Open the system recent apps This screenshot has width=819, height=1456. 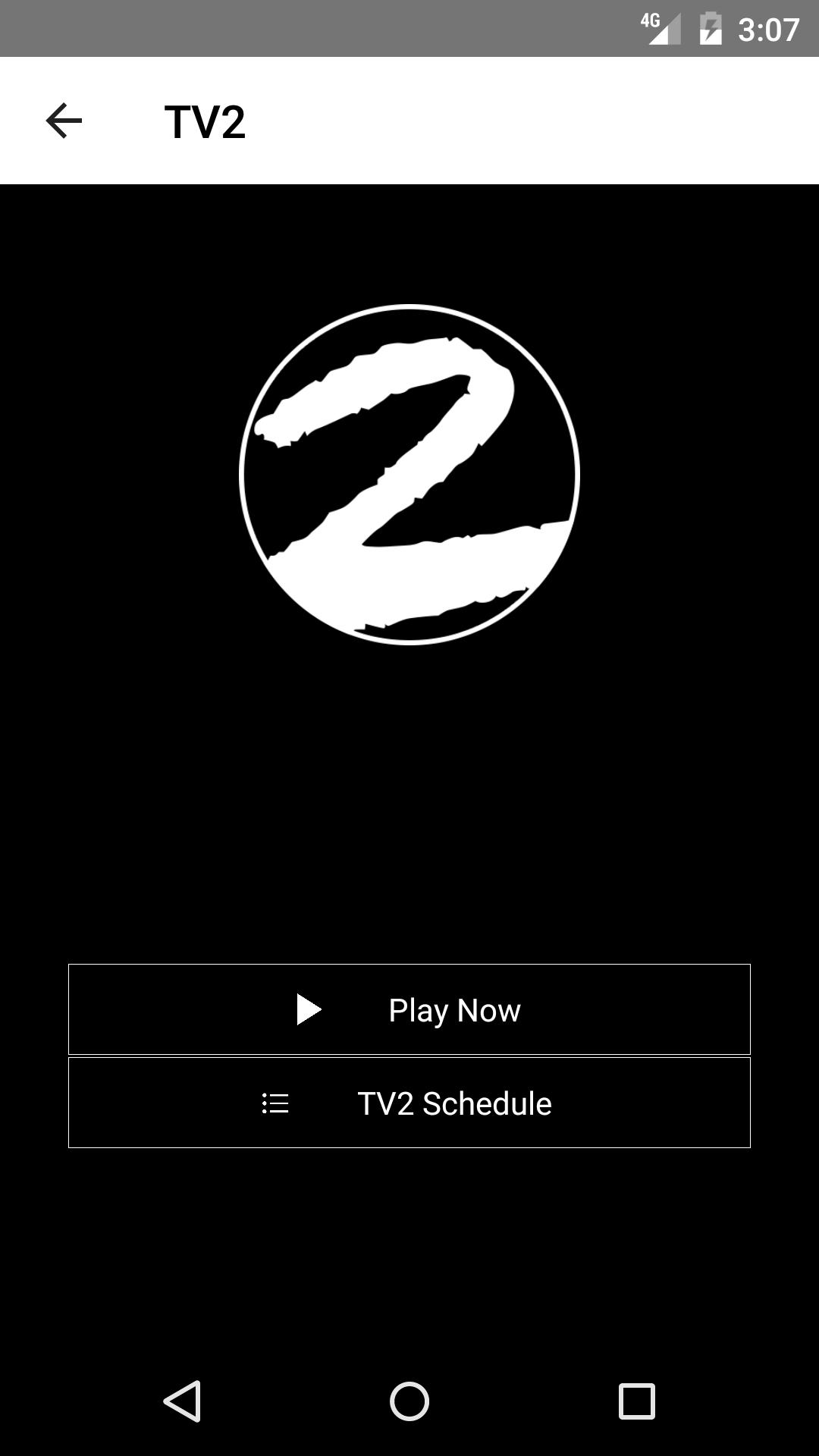pyautogui.click(x=636, y=1401)
